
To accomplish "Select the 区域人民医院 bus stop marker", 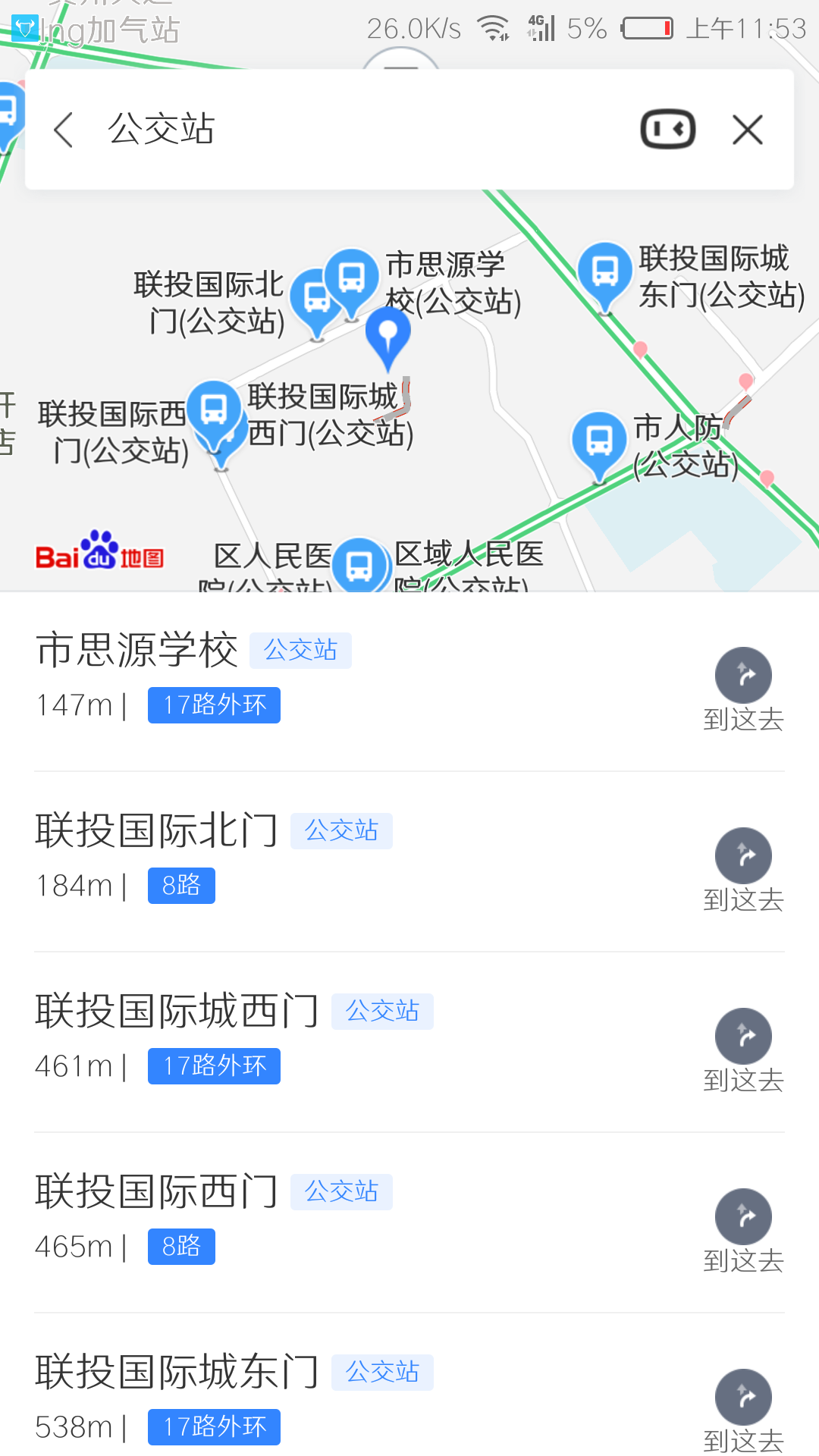I will coord(359,565).
